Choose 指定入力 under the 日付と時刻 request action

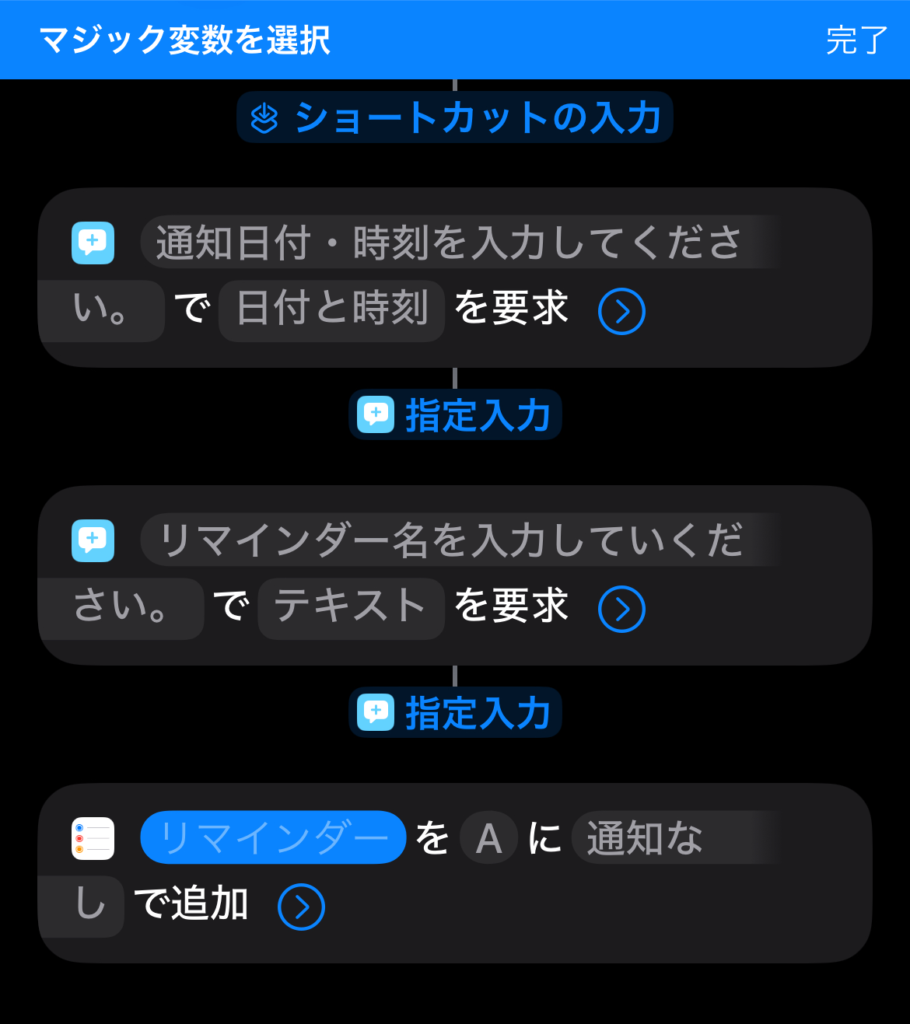click(456, 415)
